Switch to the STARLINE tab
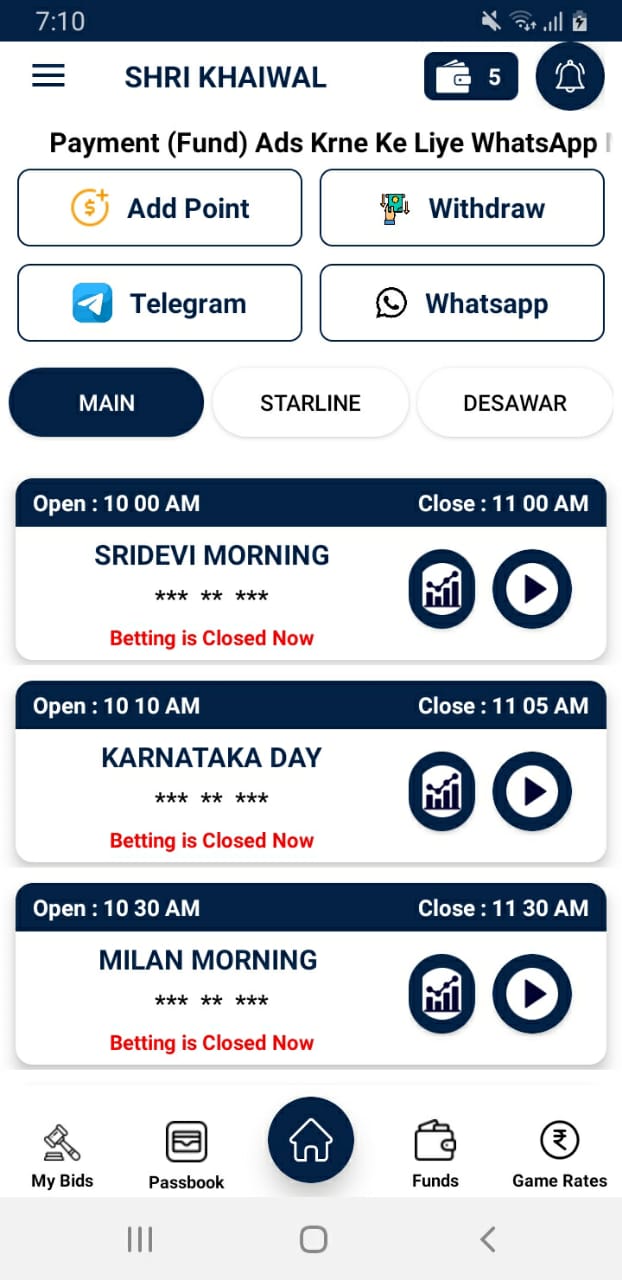Image resolution: width=622 pixels, height=1280 pixels. (310, 403)
